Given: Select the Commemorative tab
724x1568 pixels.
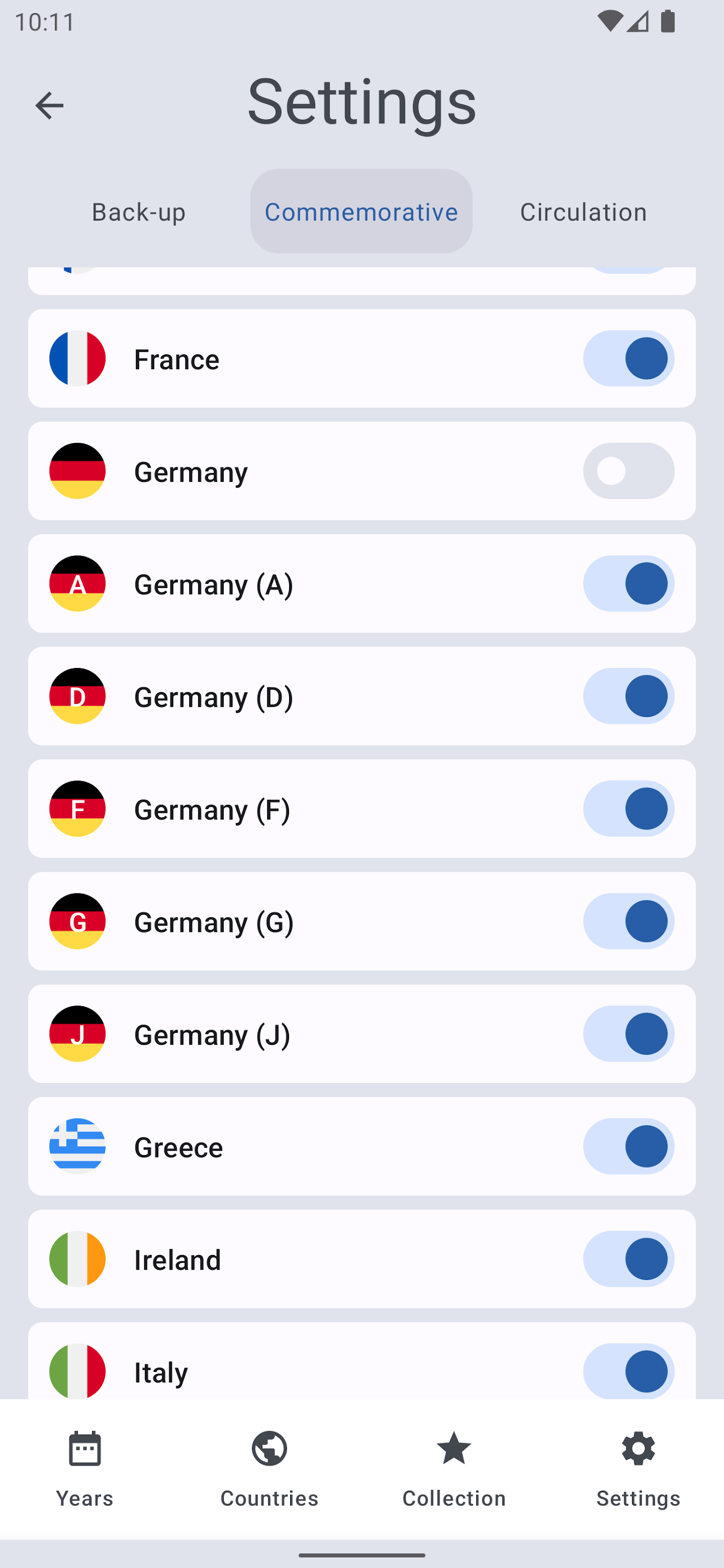Looking at the screenshot, I should click(x=361, y=212).
